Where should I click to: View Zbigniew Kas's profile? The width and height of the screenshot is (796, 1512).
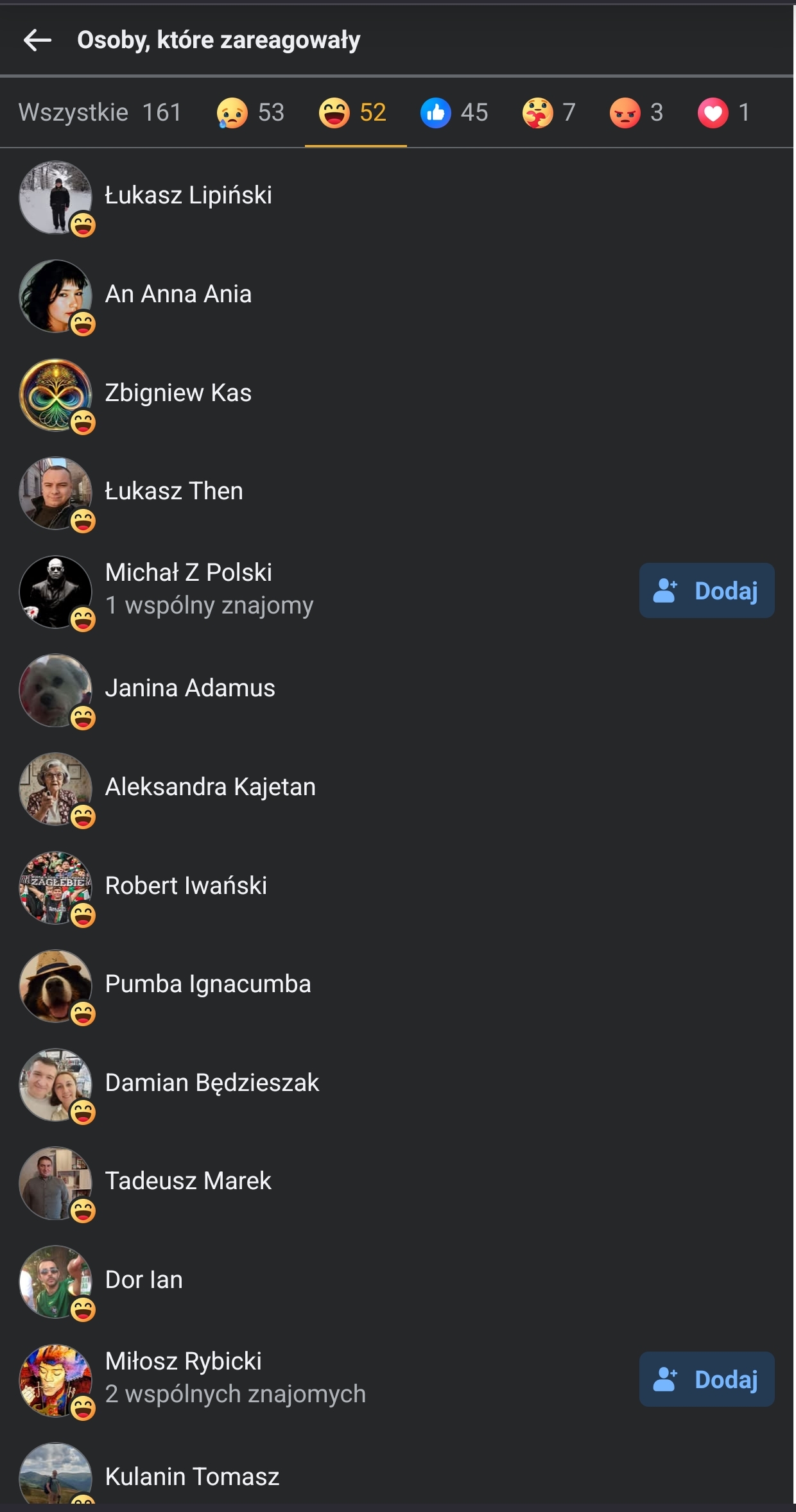coord(178,393)
